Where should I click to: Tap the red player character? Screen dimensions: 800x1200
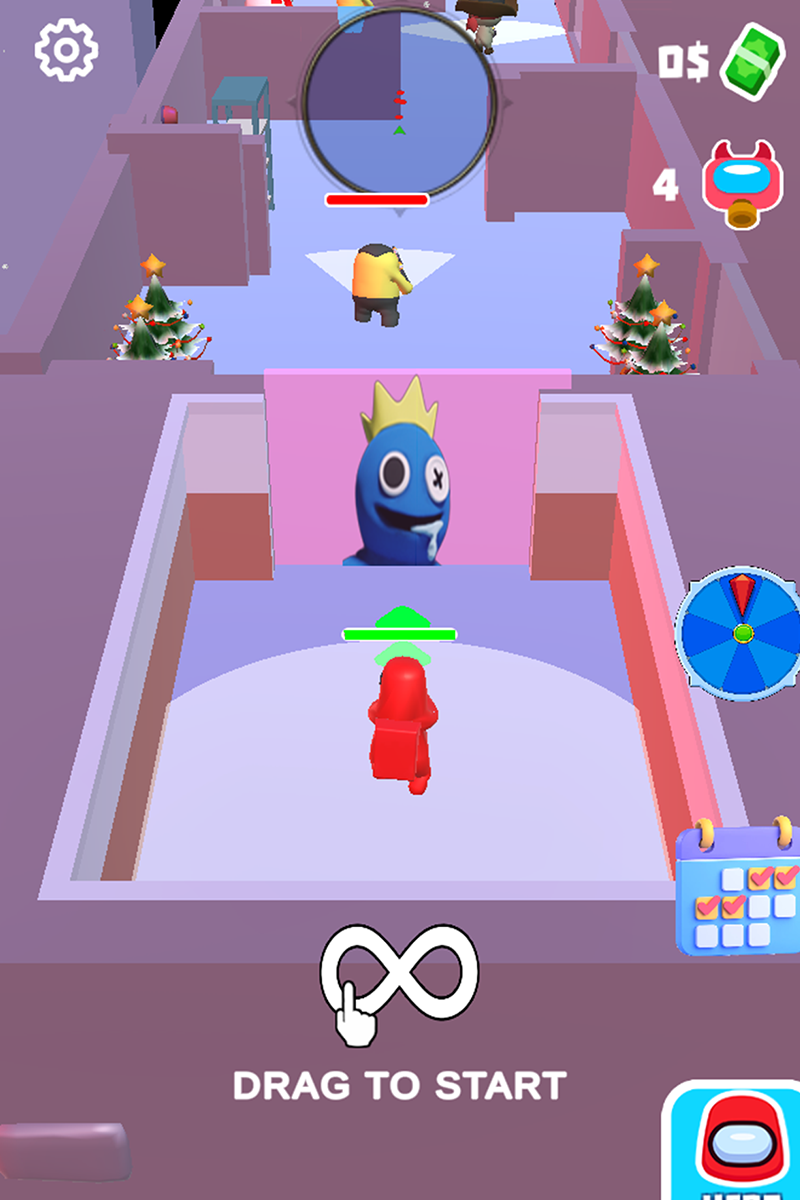pyautogui.click(x=400, y=720)
